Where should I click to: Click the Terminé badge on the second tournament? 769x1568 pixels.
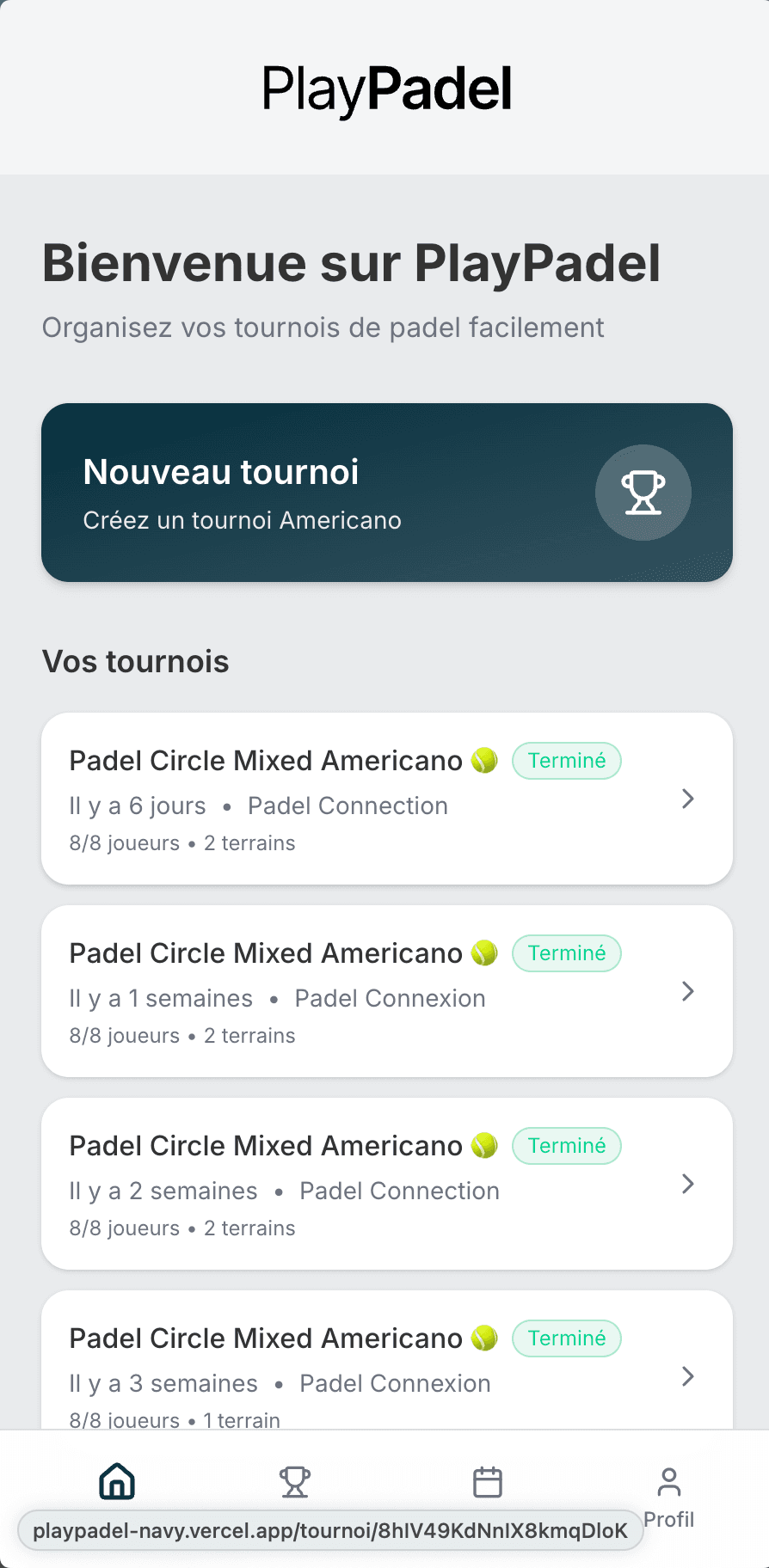coord(566,952)
